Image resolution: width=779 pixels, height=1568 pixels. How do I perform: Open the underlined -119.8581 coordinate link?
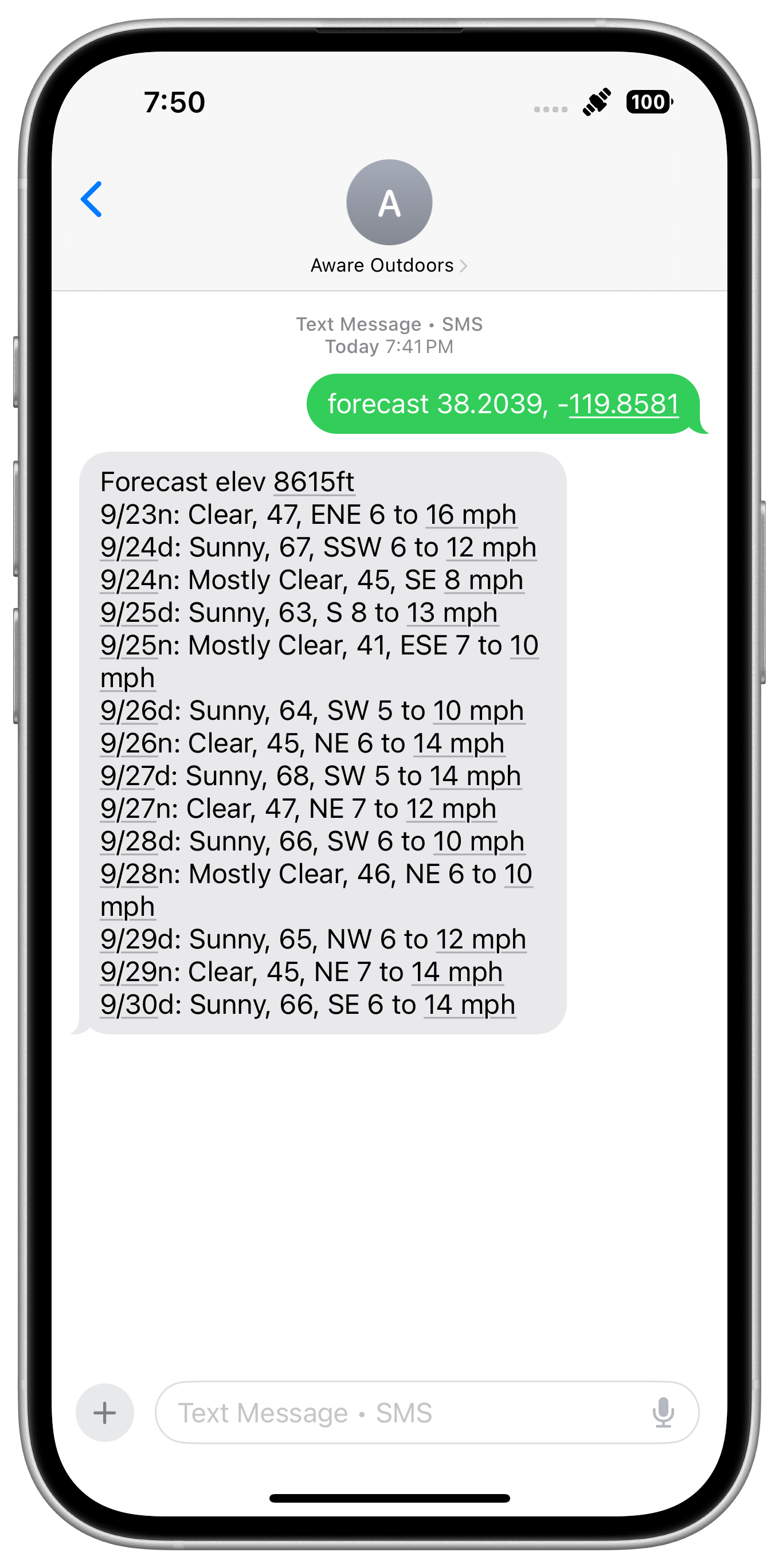tap(623, 403)
